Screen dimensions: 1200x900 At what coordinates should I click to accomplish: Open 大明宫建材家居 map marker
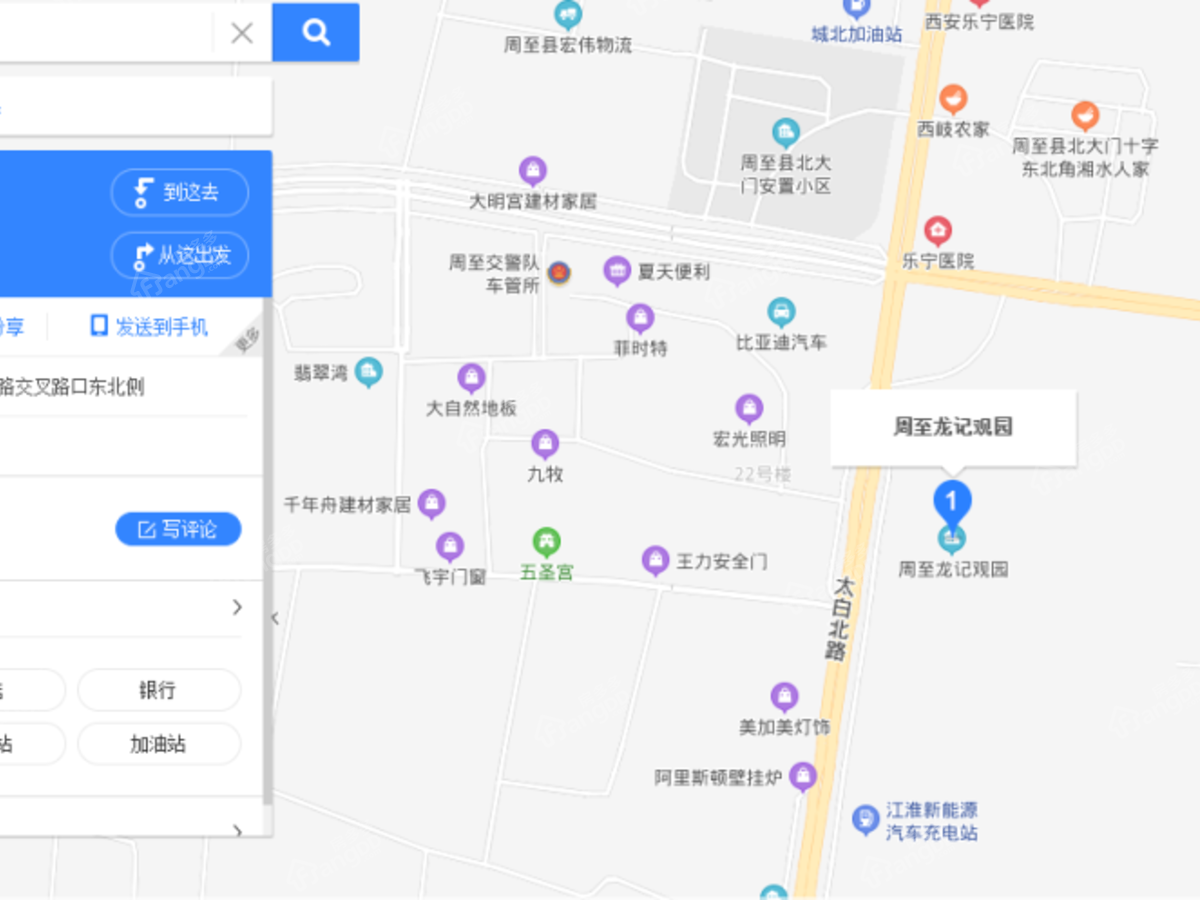[533, 171]
